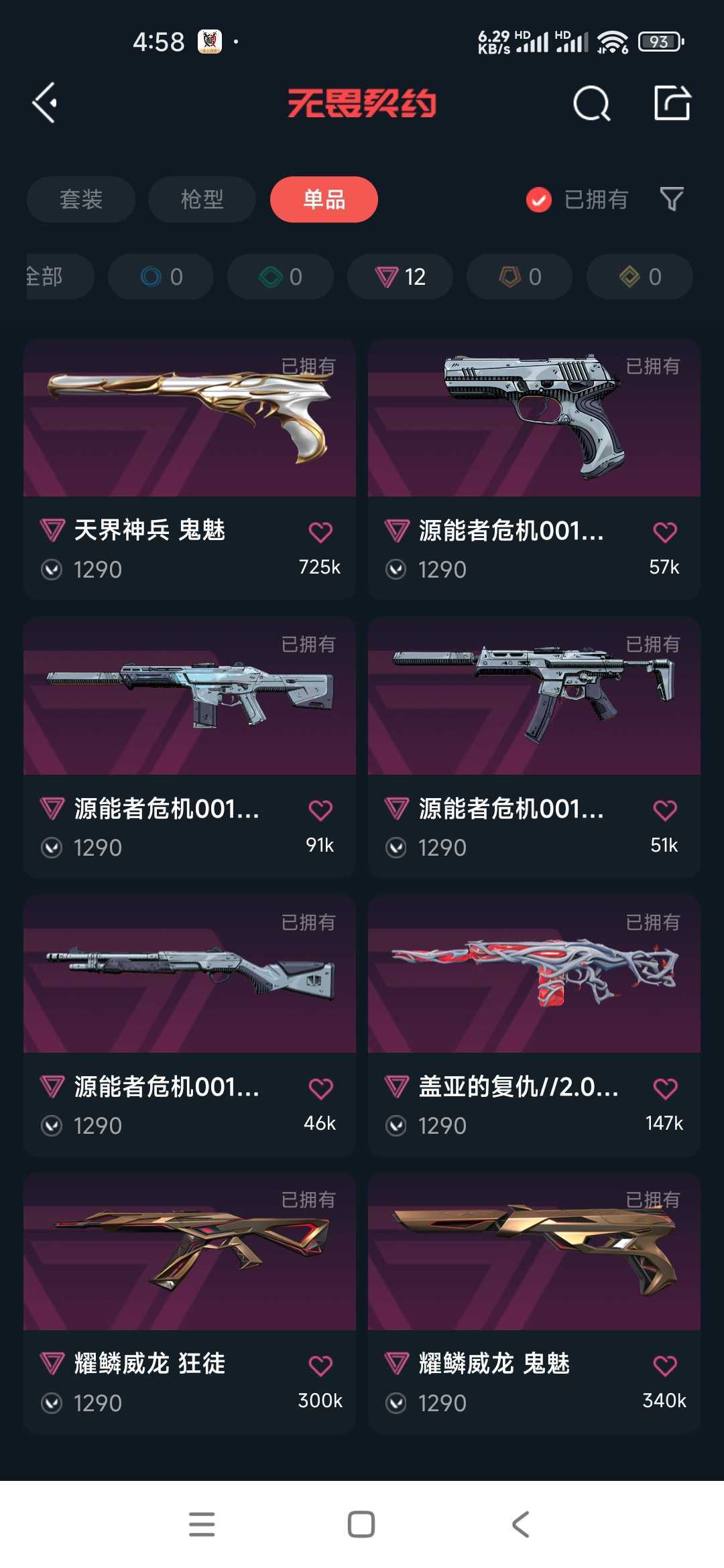Open the search magnifier icon
The width and height of the screenshot is (724, 1568).
point(591,103)
